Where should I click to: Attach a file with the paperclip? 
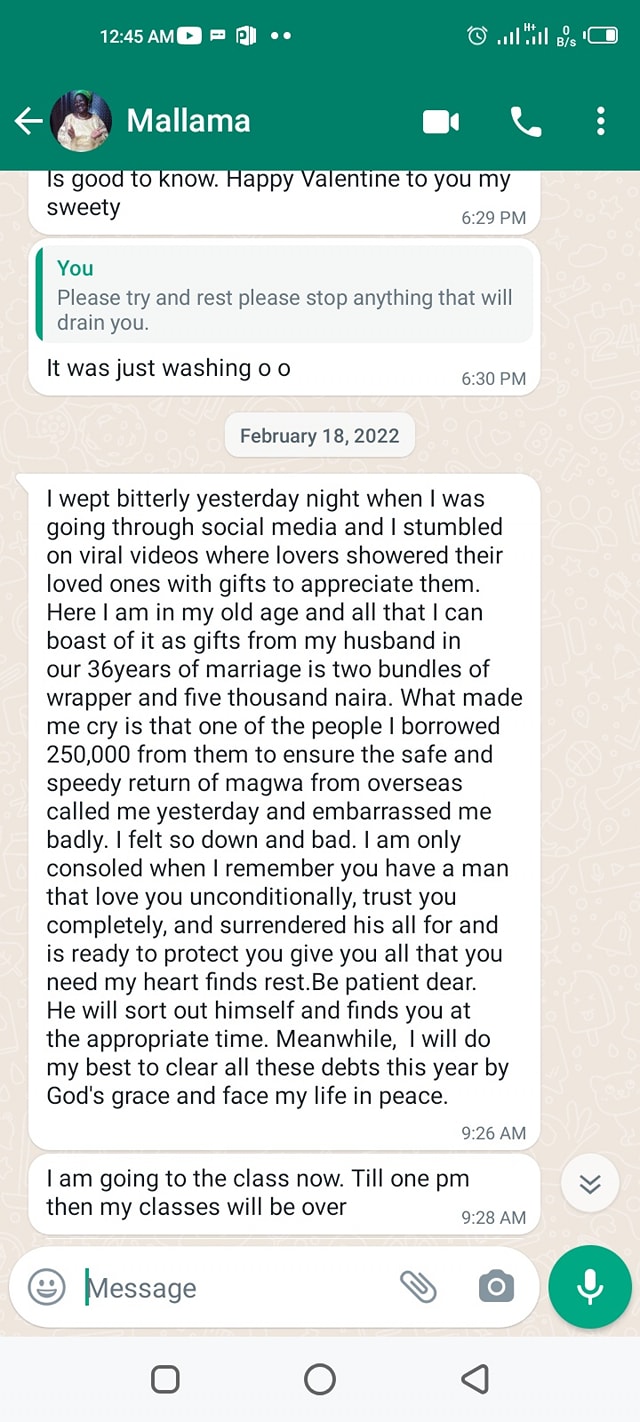pos(418,1287)
